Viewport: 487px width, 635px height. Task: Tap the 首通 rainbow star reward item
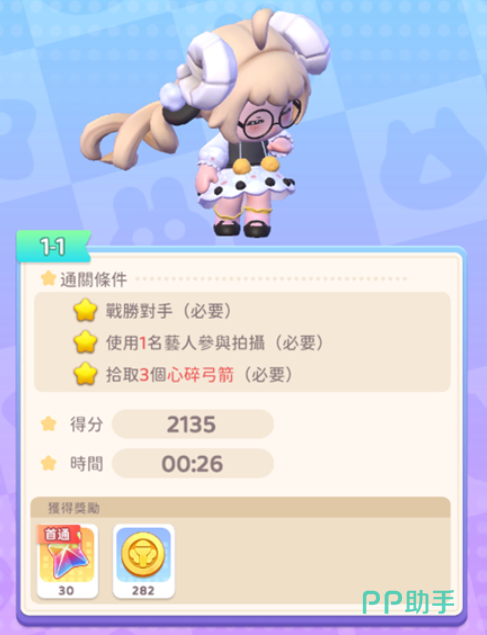pyautogui.click(x=67, y=561)
